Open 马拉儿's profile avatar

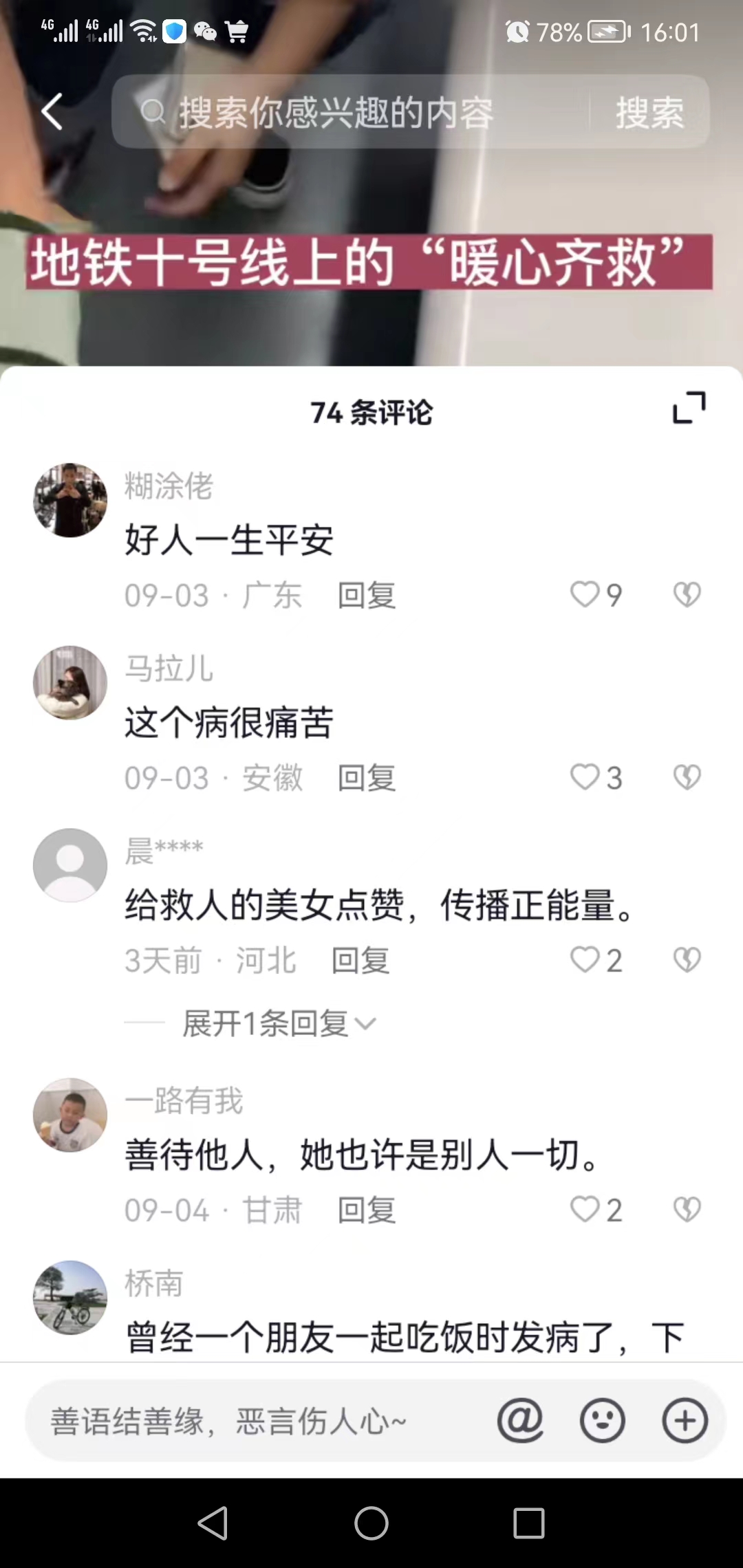click(70, 683)
